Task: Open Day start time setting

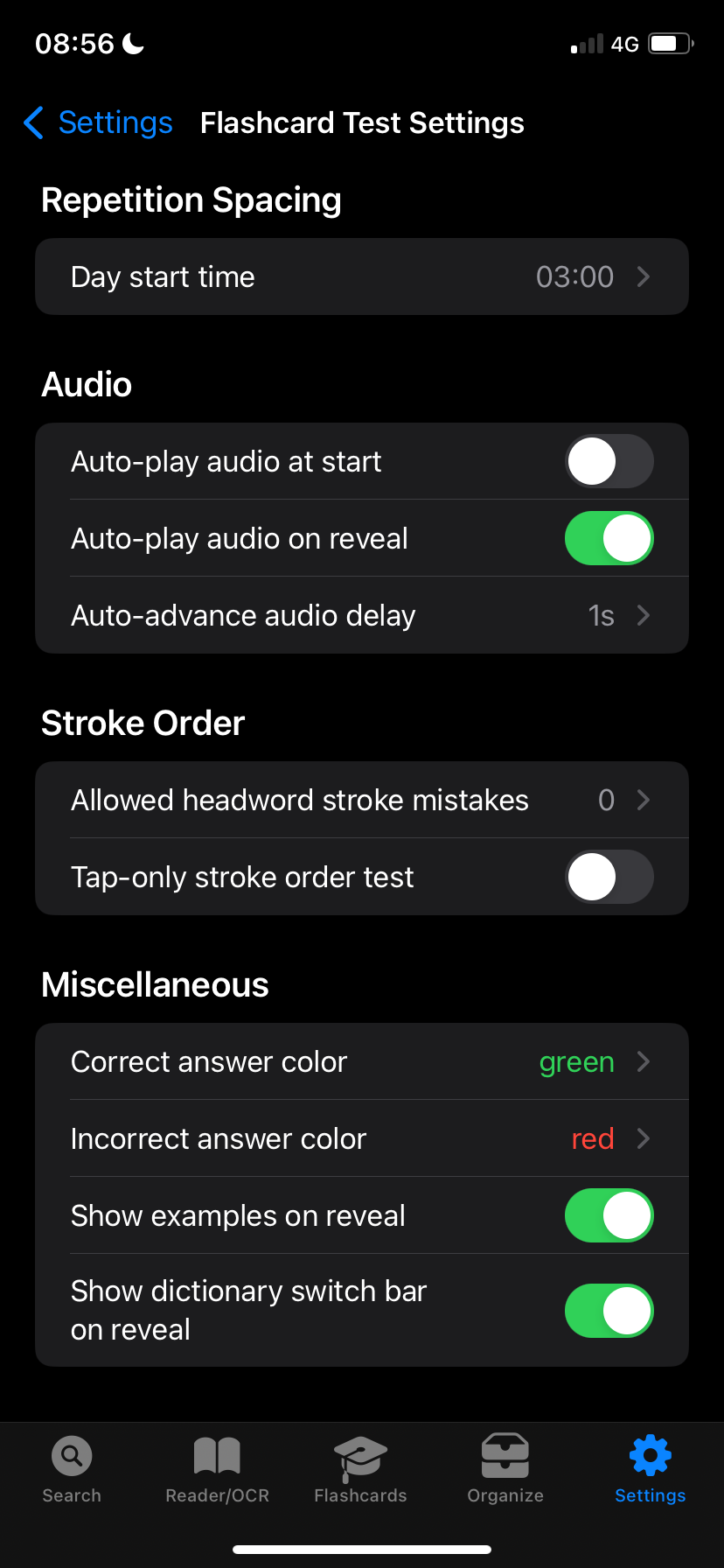Action: (x=362, y=276)
